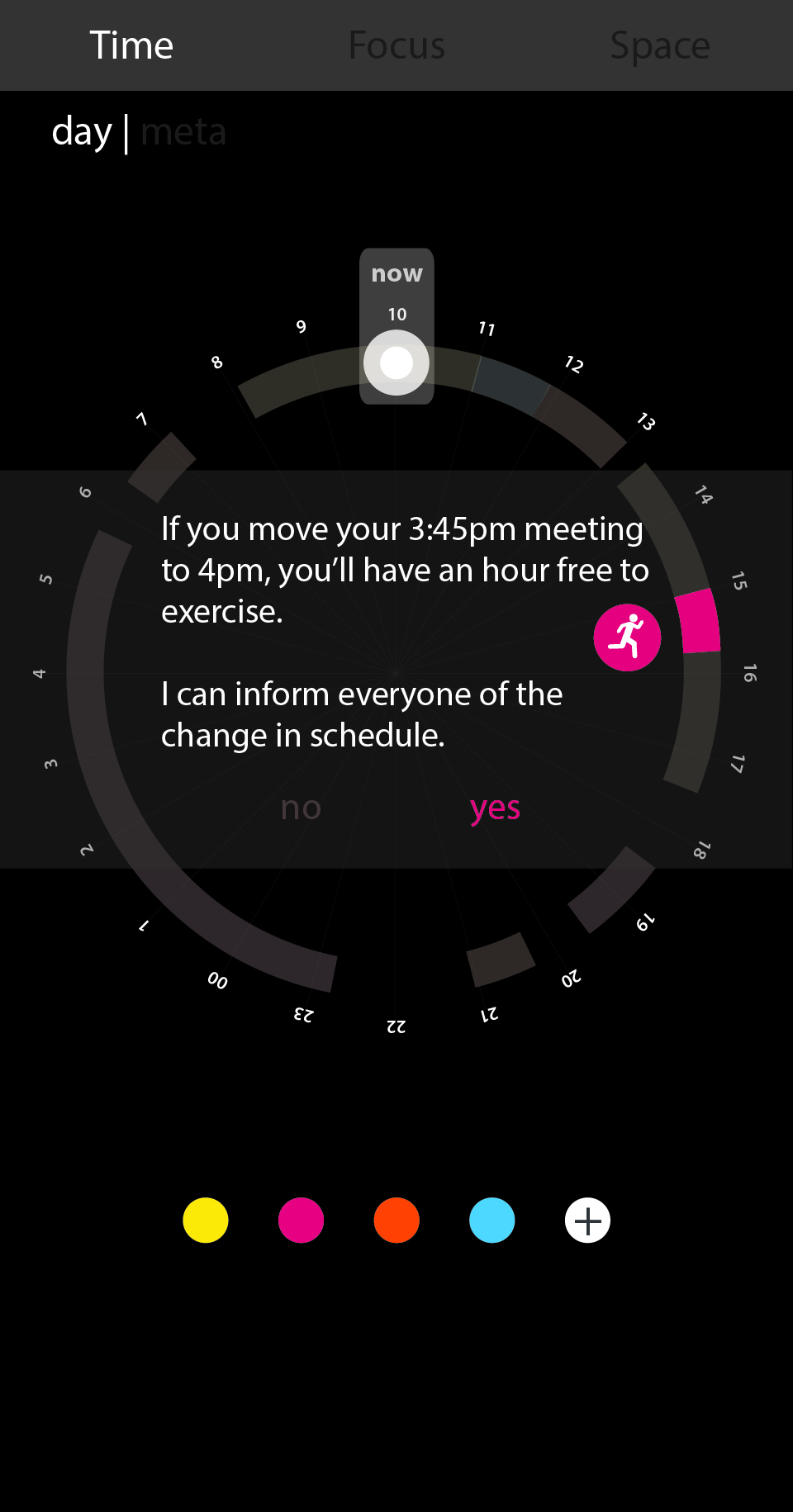This screenshot has height=1512, width=793.
Task: Tap the pink running exercise icon
Action: (x=627, y=637)
